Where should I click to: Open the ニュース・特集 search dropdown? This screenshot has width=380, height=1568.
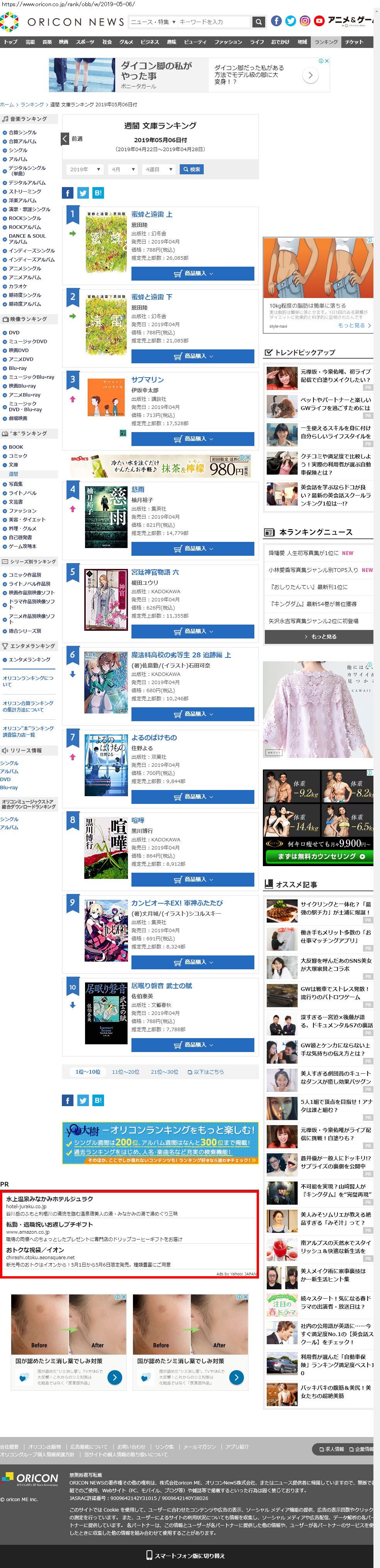coord(153,22)
